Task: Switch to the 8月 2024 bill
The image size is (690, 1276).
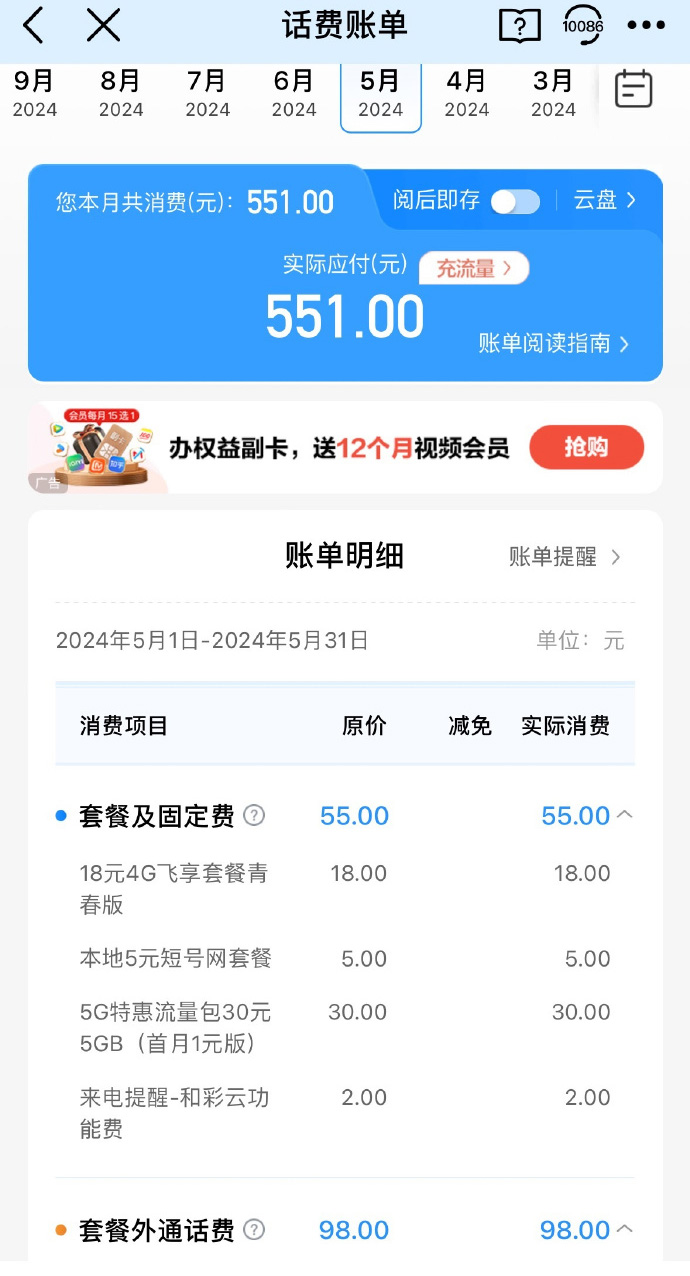Action: (121, 94)
